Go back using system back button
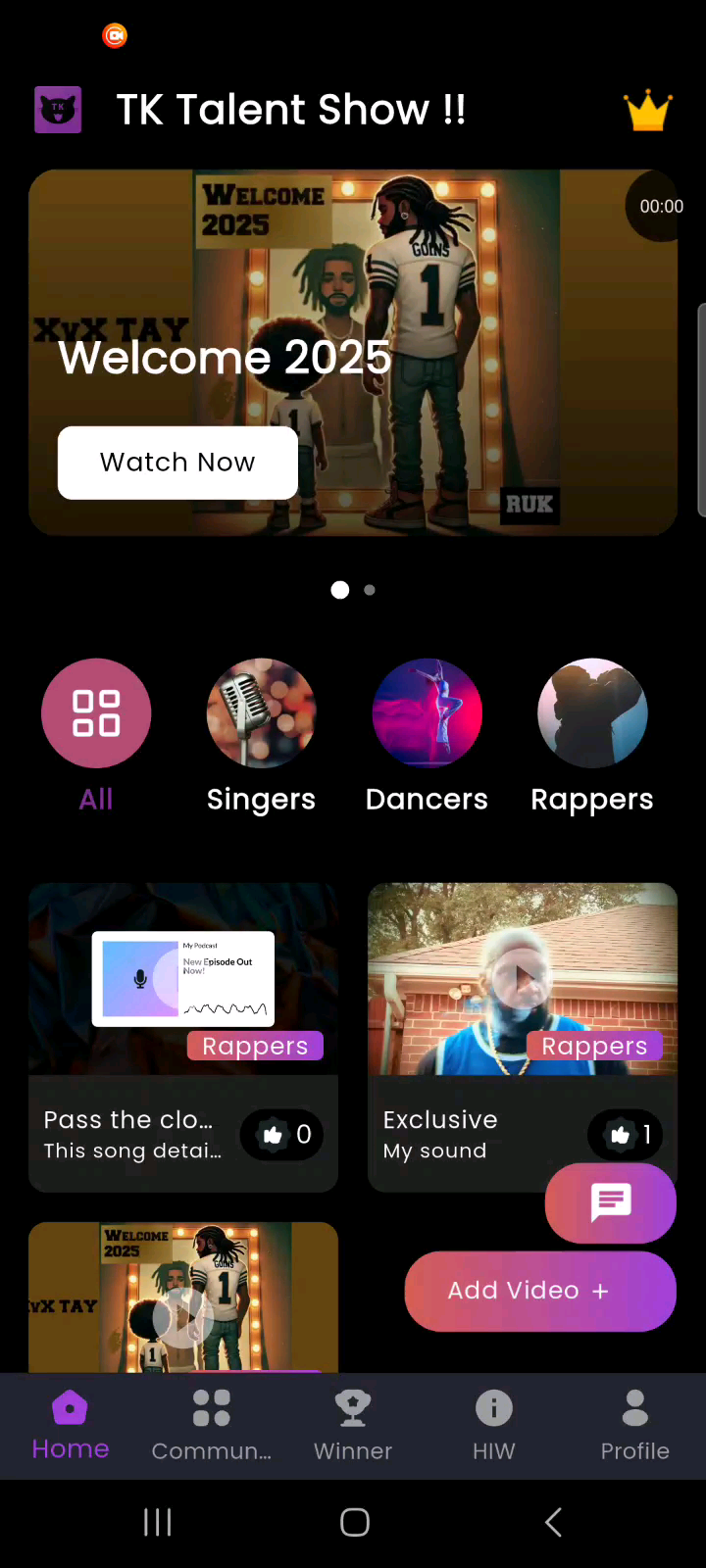Screen dimensions: 706x1568 point(553,1522)
